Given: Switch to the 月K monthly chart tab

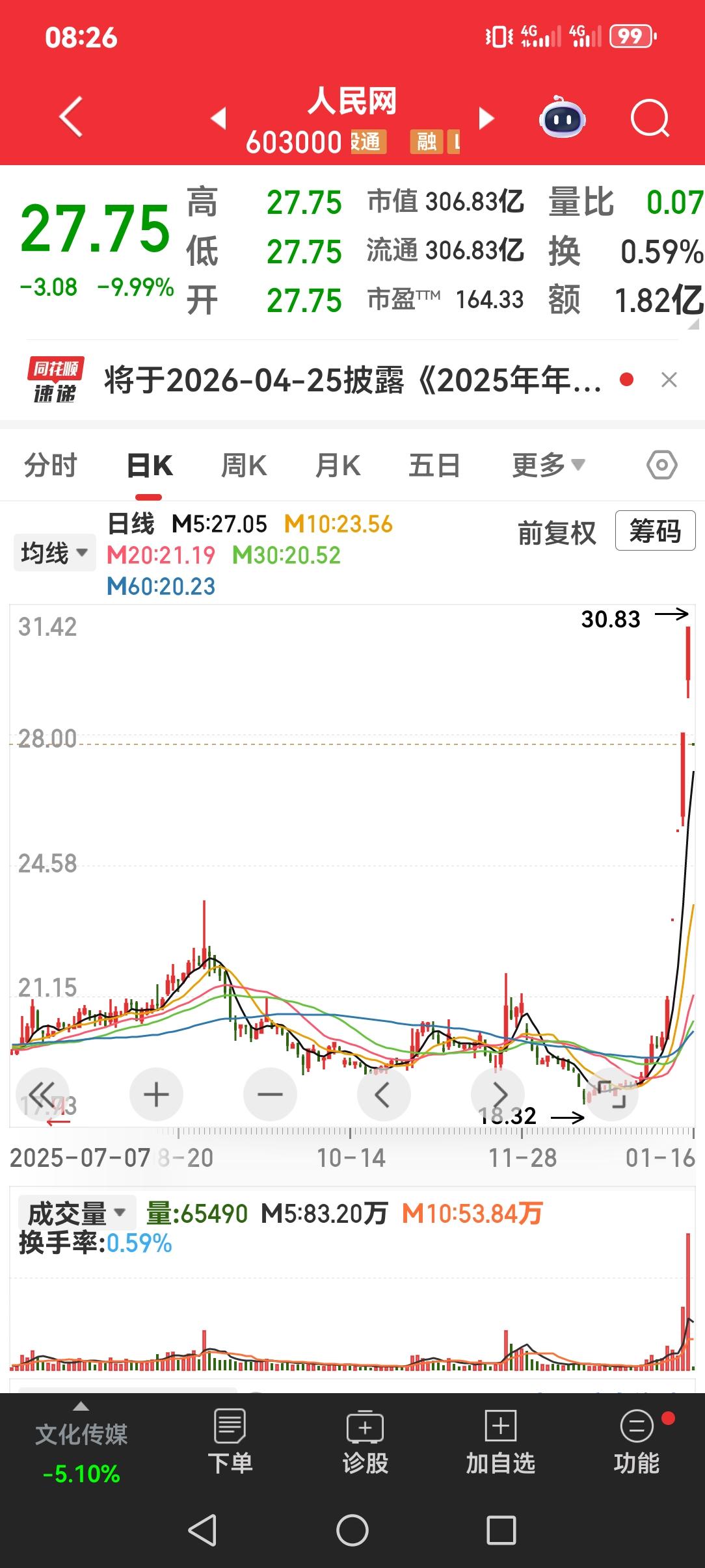Looking at the screenshot, I should (338, 464).
